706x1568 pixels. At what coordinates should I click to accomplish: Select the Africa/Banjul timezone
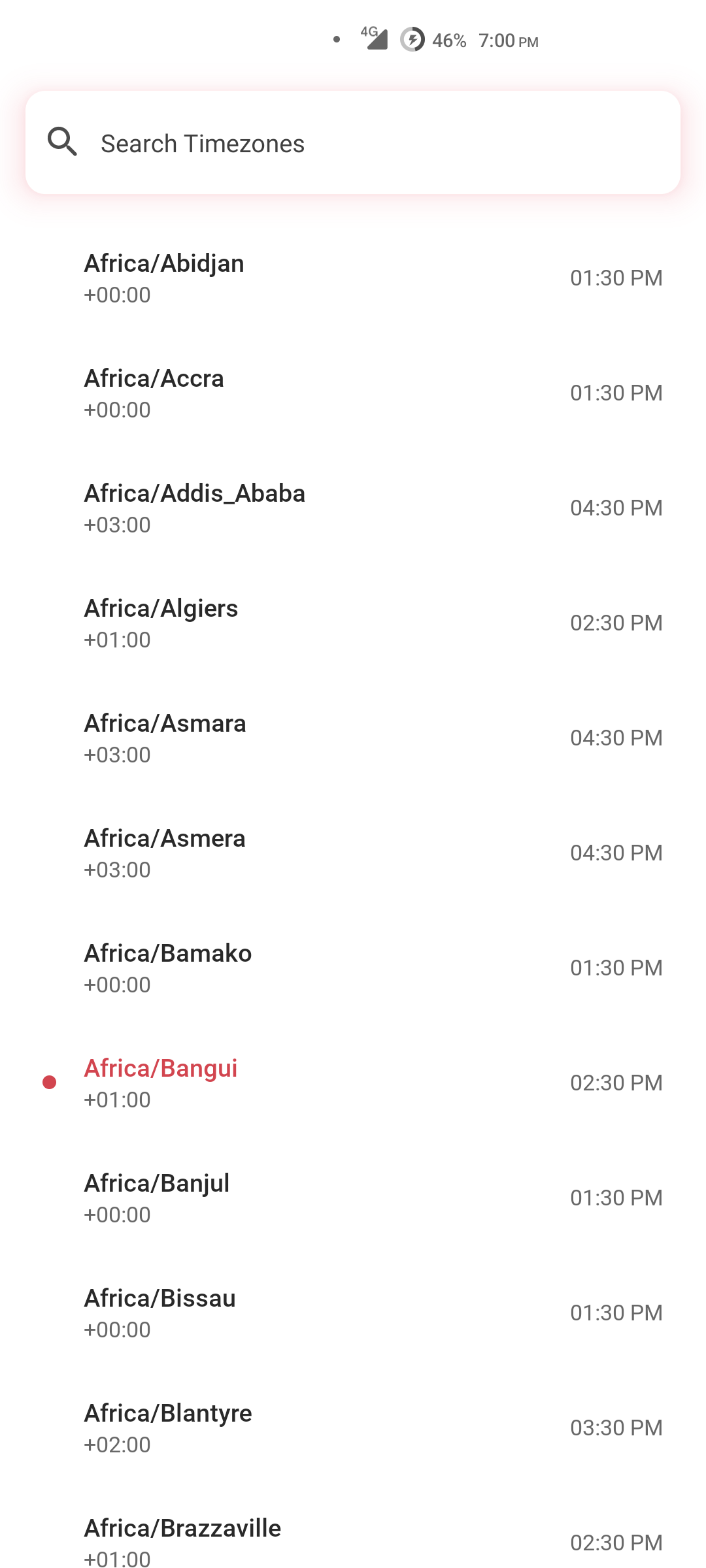(x=353, y=1198)
